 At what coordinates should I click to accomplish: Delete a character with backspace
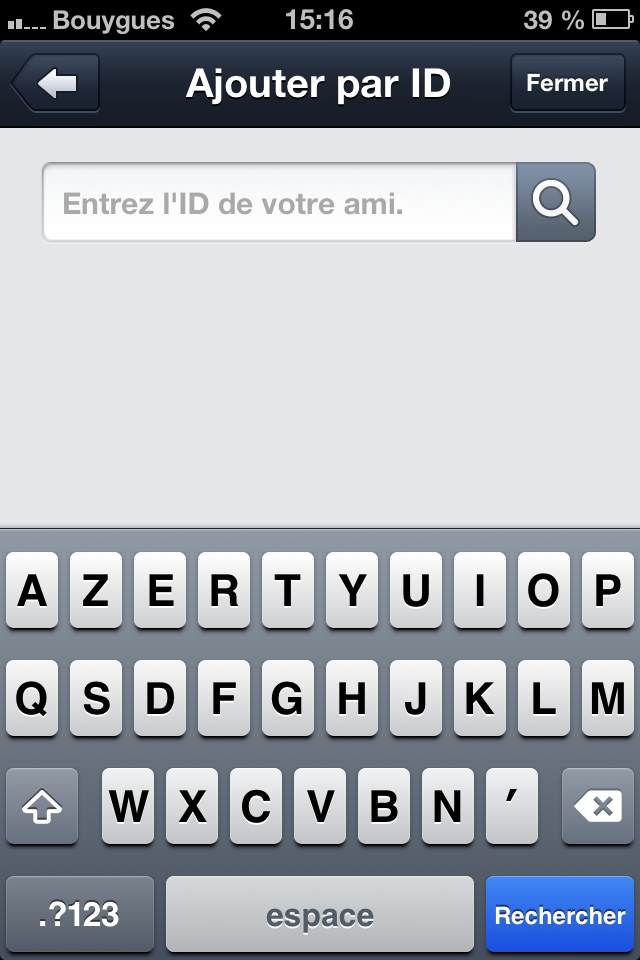click(597, 806)
